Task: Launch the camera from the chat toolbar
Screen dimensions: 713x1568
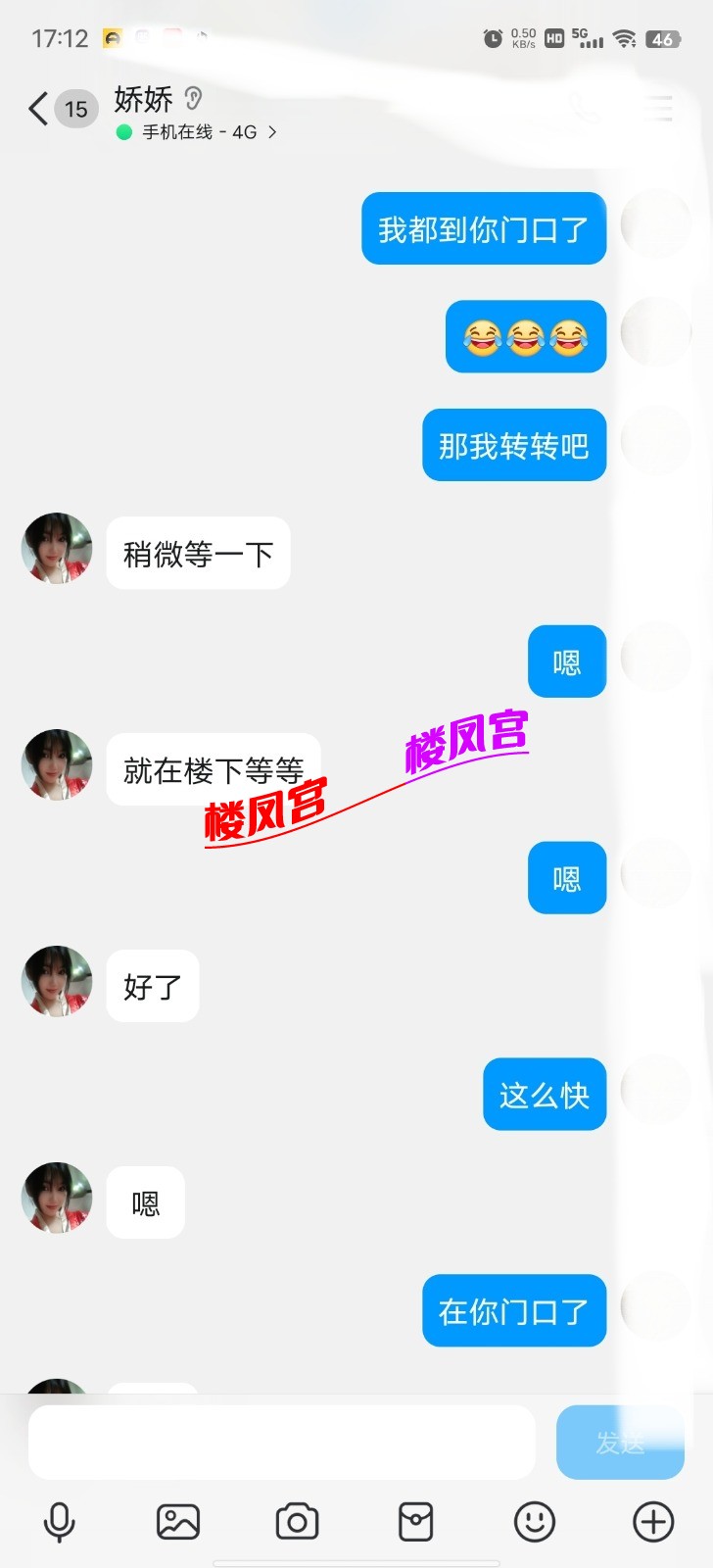Action: [297, 1522]
